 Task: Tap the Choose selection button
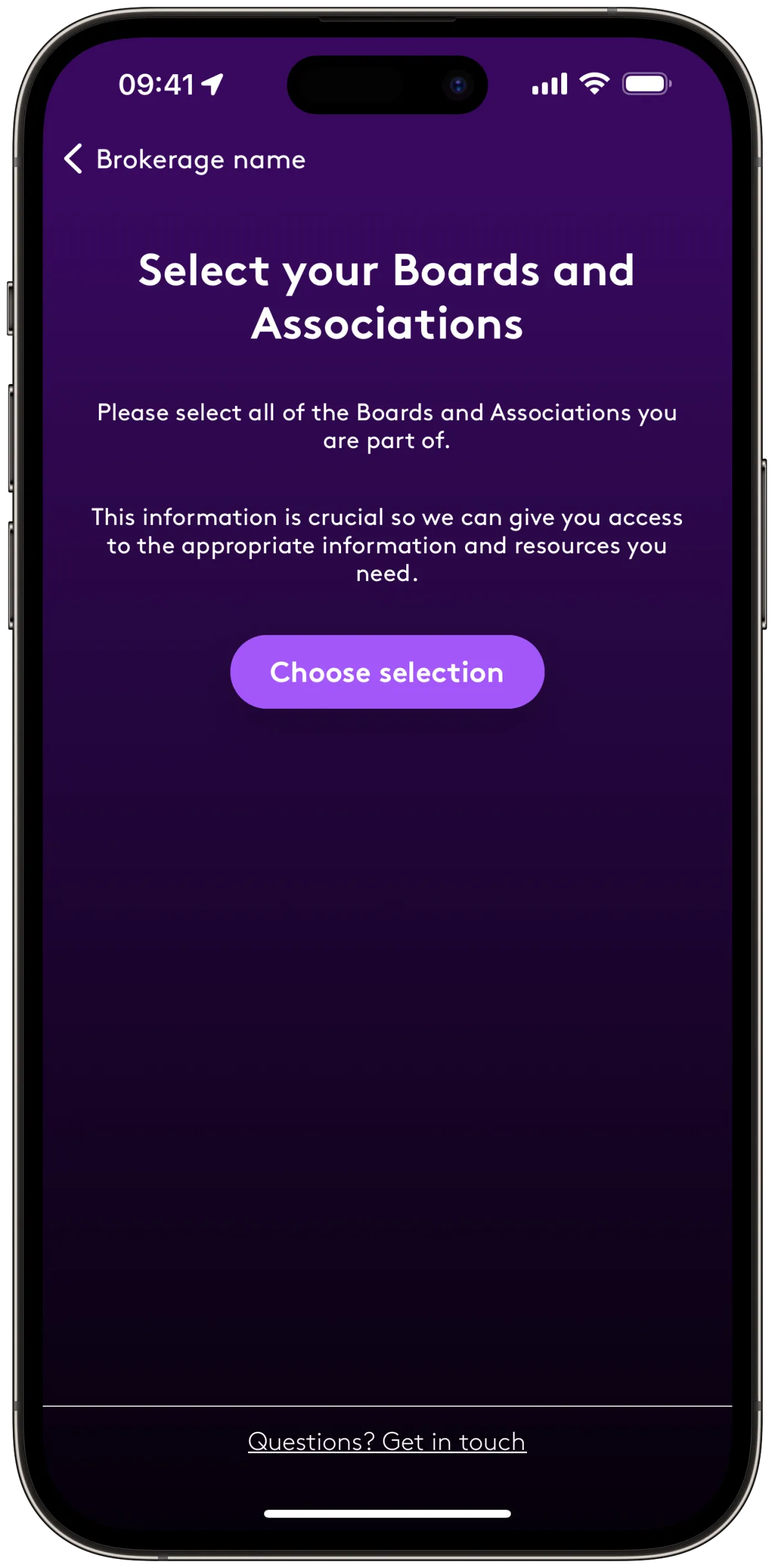coord(387,671)
